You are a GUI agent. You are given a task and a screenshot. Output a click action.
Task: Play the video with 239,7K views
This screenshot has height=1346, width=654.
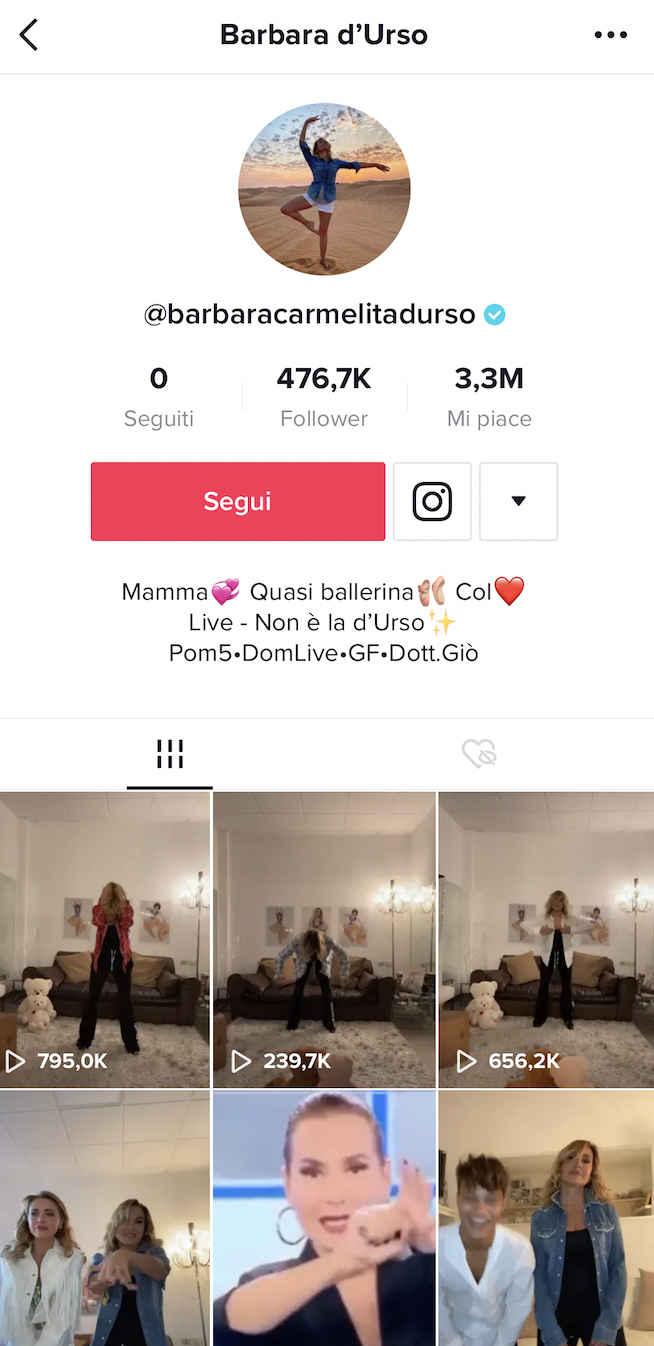[324, 939]
